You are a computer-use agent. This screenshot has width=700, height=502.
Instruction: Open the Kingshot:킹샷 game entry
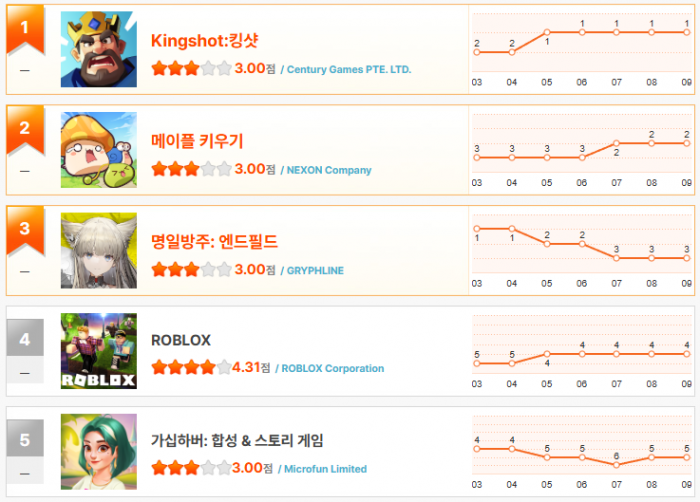pos(205,40)
